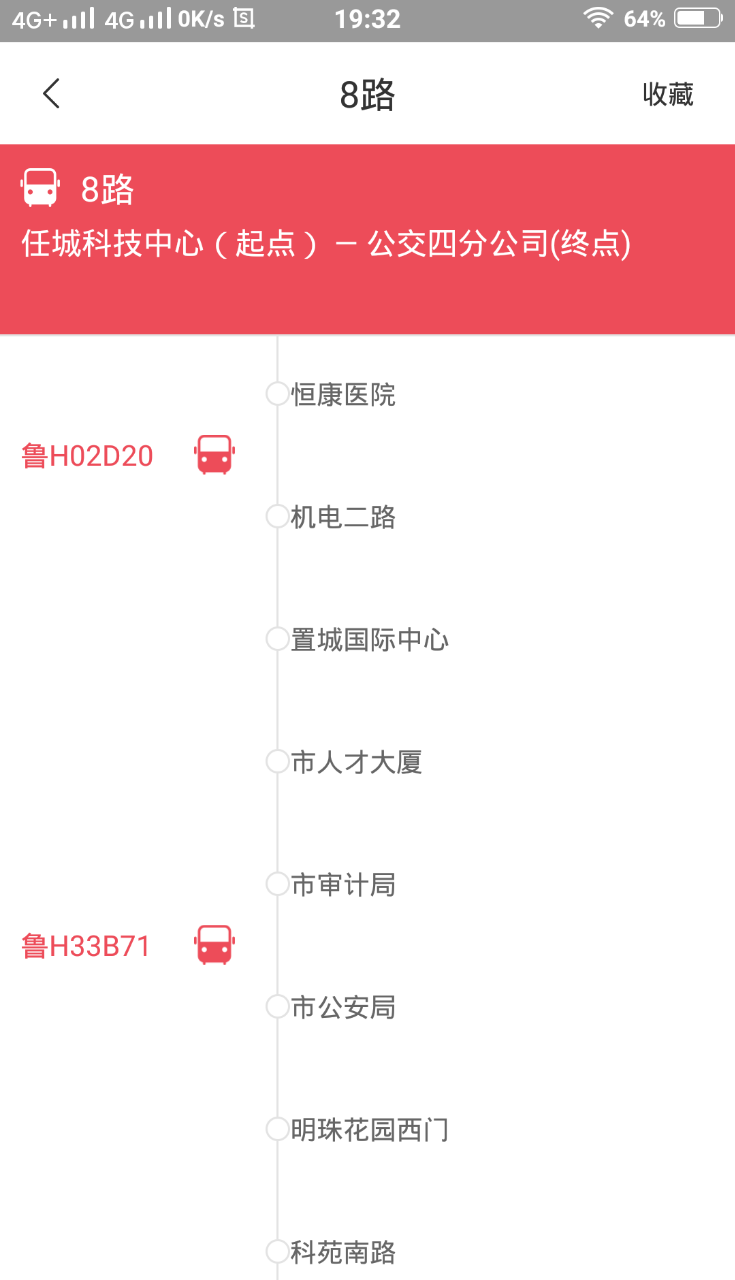Tap the 市审计局 stop
Viewport: 735px width, 1280px height.
pos(343,885)
